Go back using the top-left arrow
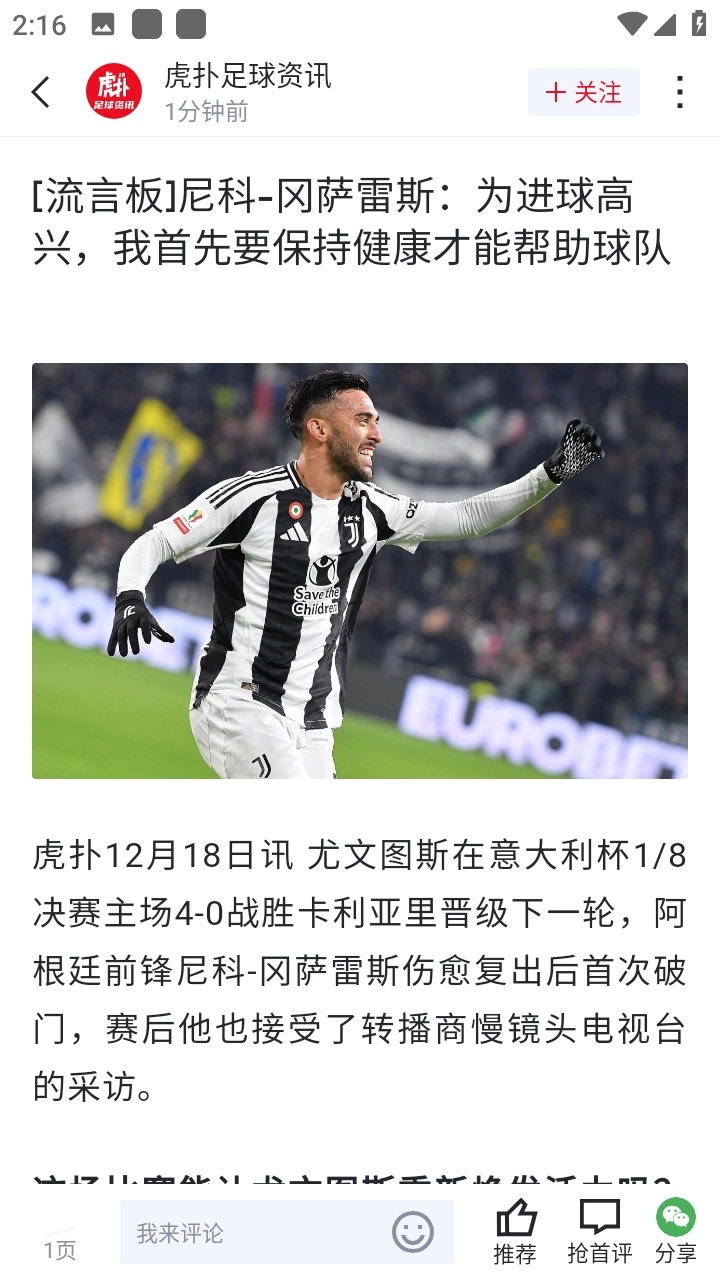The width and height of the screenshot is (720, 1280). [x=41, y=92]
